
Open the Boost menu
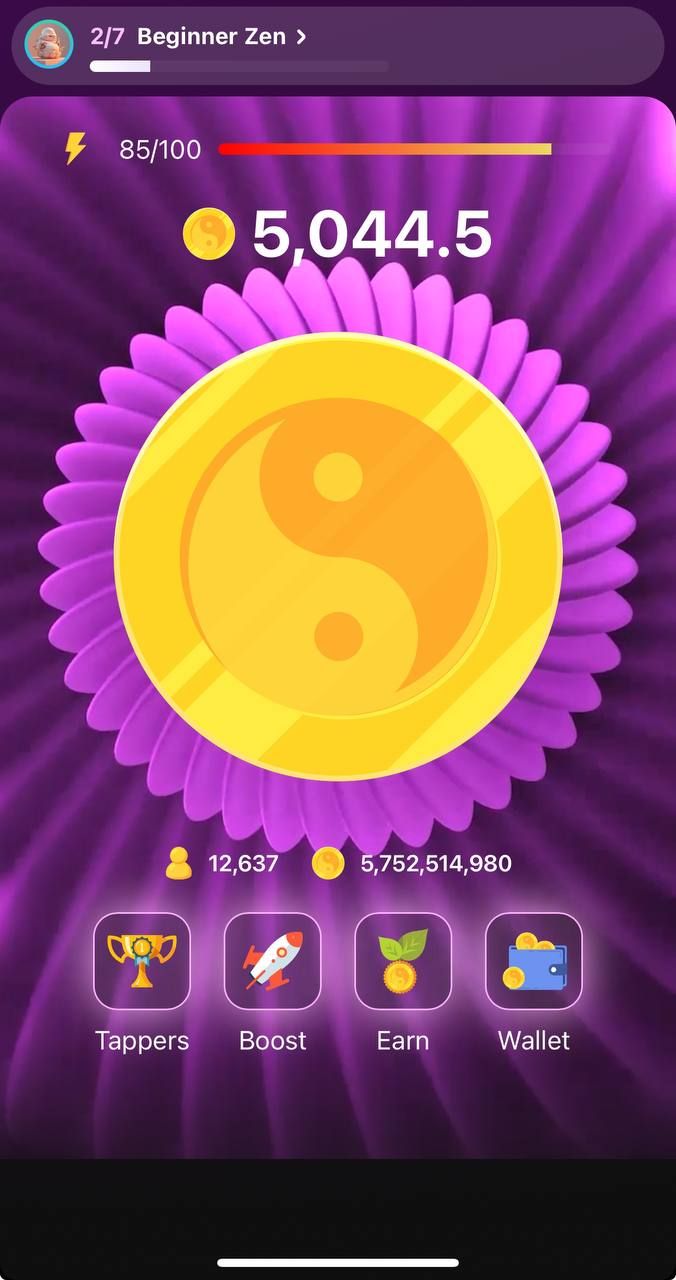(x=272, y=961)
